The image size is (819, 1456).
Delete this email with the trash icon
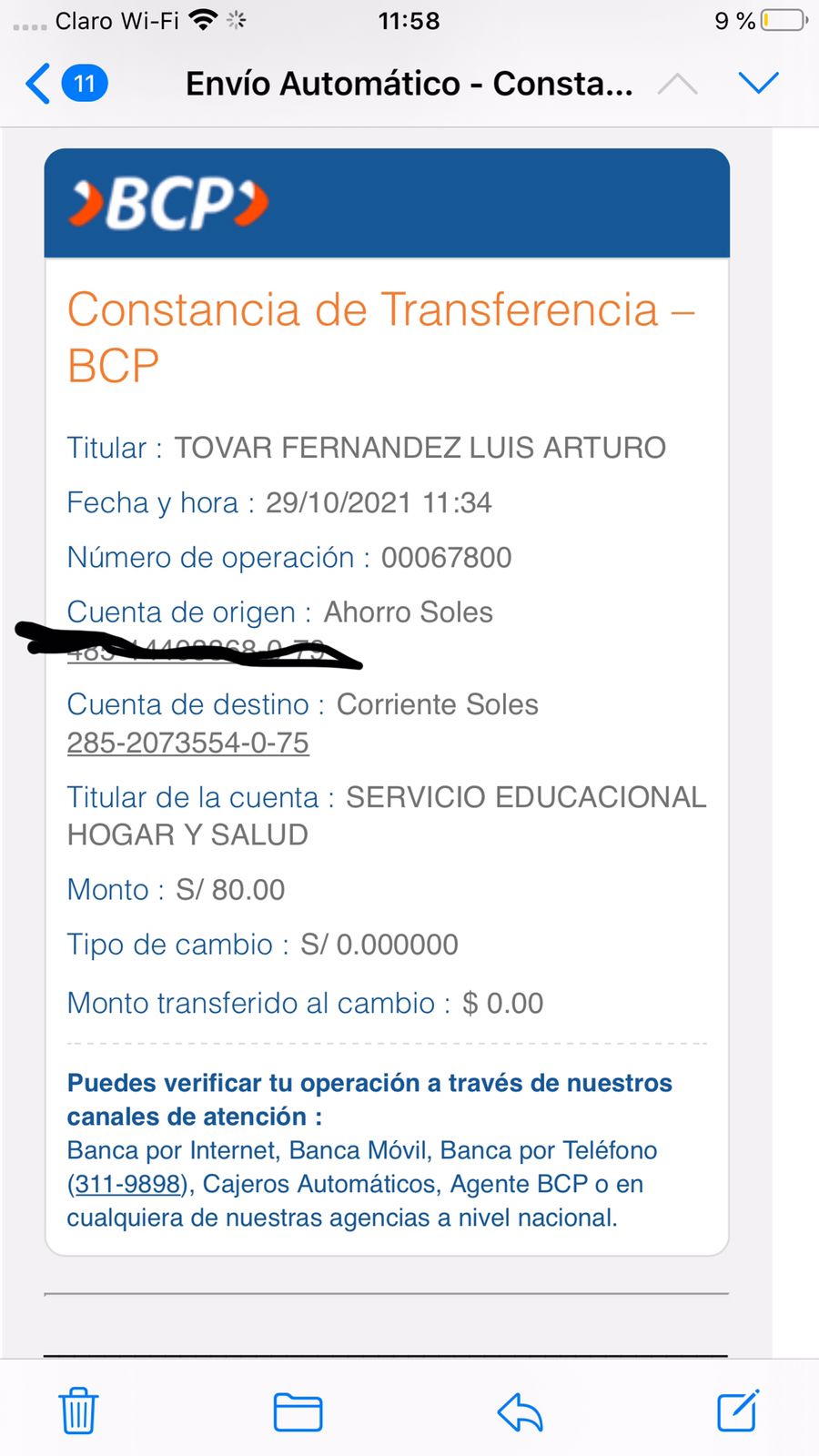tap(78, 1410)
